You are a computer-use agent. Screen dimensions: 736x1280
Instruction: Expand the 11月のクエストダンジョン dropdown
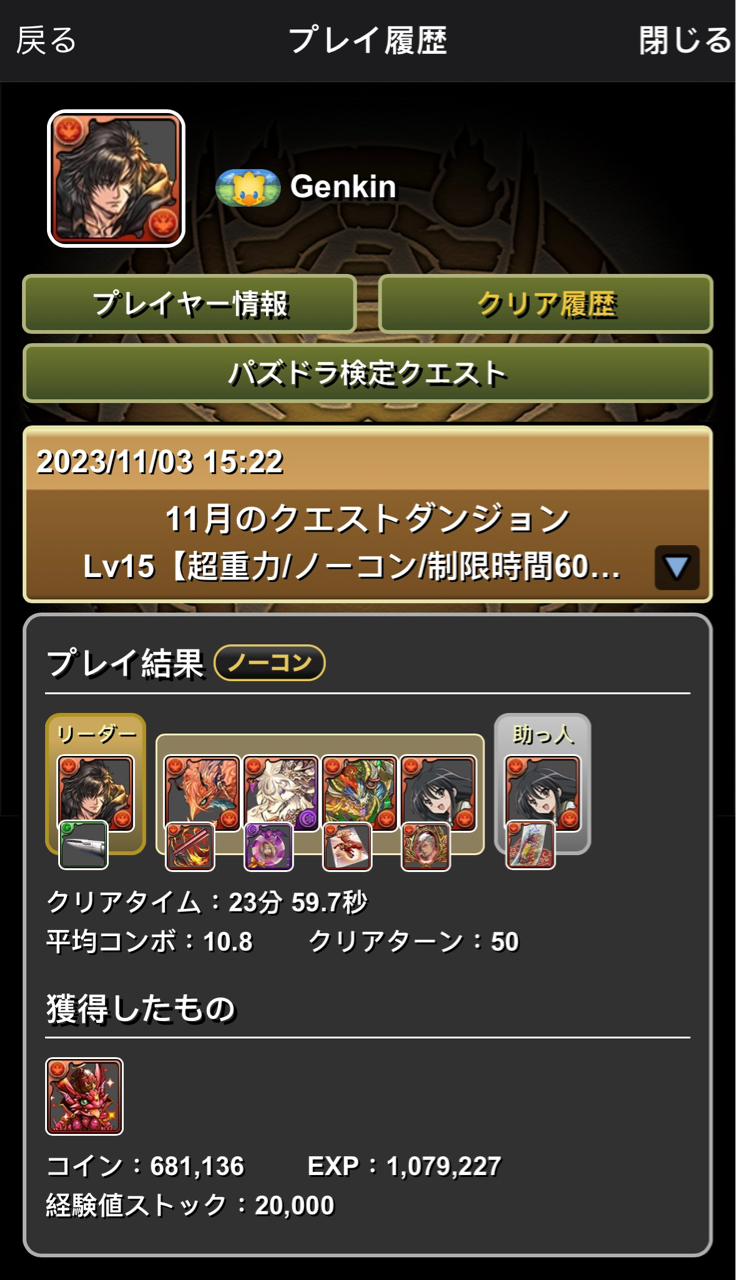click(676, 568)
